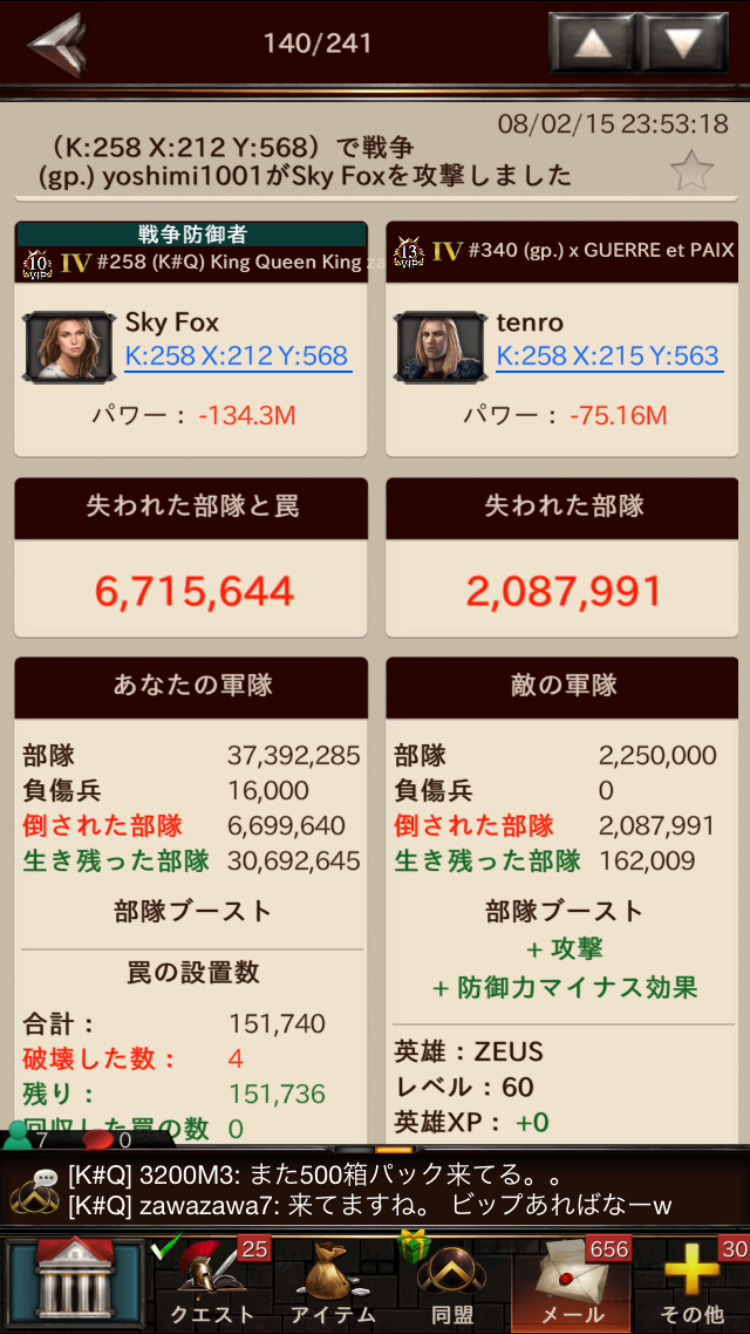Open the alliance chat bar
This screenshot has width=750, height=1334.
click(375, 1190)
